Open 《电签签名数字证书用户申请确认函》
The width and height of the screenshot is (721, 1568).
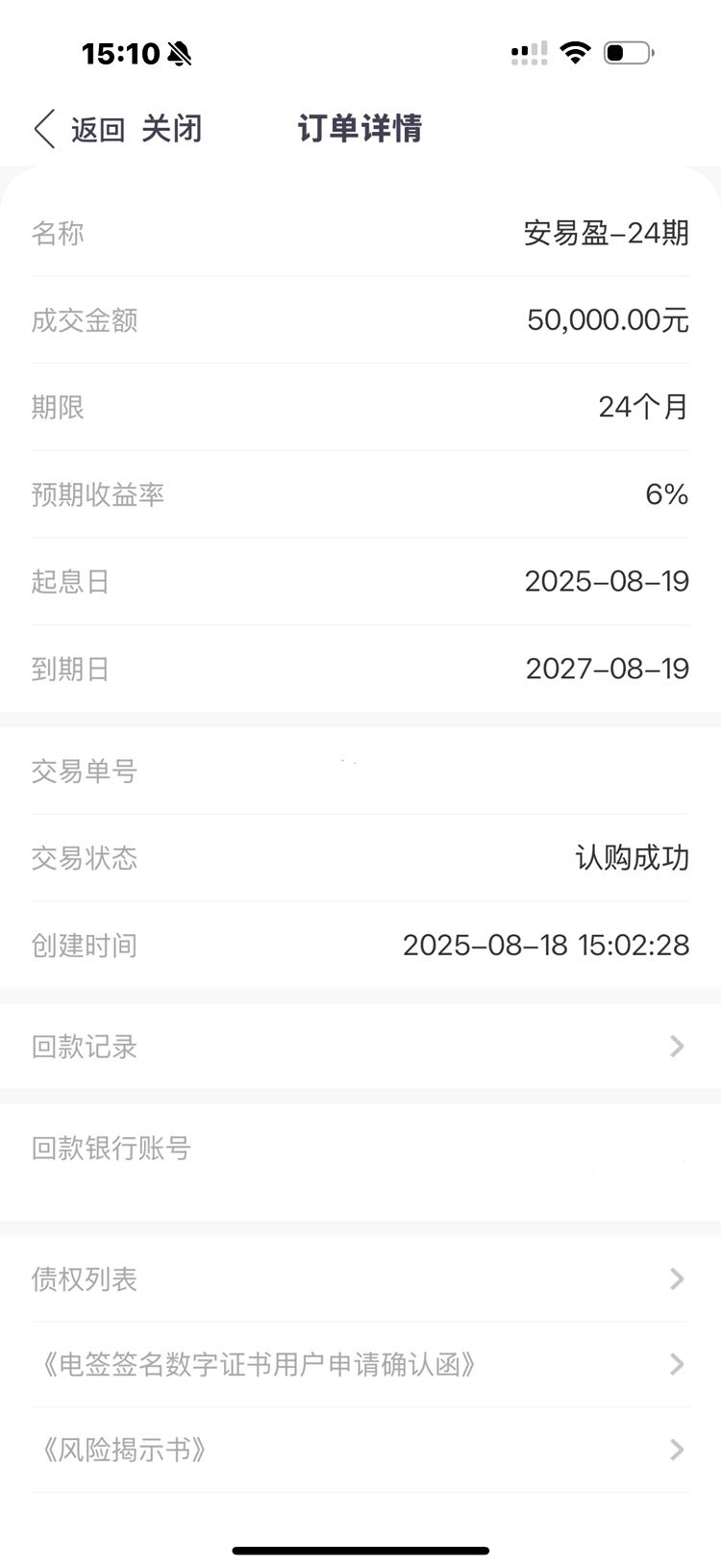click(x=360, y=1364)
